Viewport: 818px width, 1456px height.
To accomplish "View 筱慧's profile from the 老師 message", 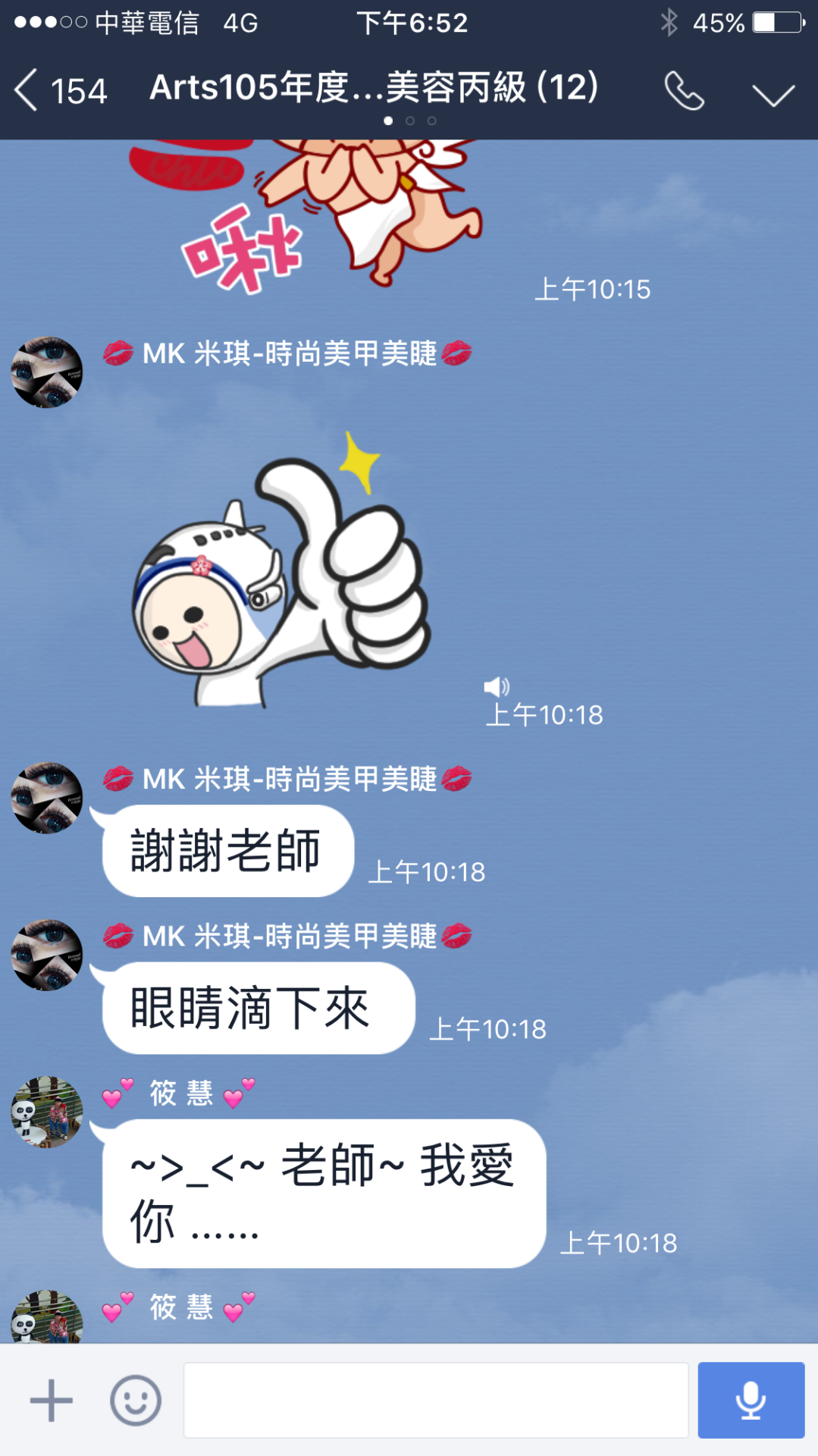I will point(47,1112).
